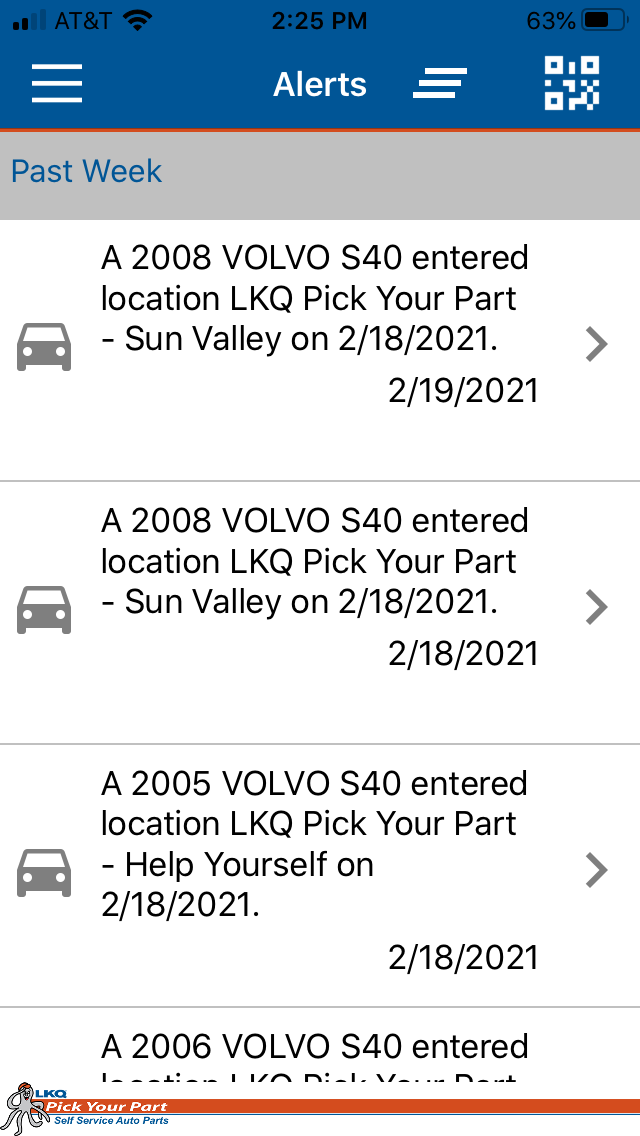This screenshot has height=1136, width=640.
Task: Open the sort/filter lines icon beside Alerts
Action: tap(439, 83)
